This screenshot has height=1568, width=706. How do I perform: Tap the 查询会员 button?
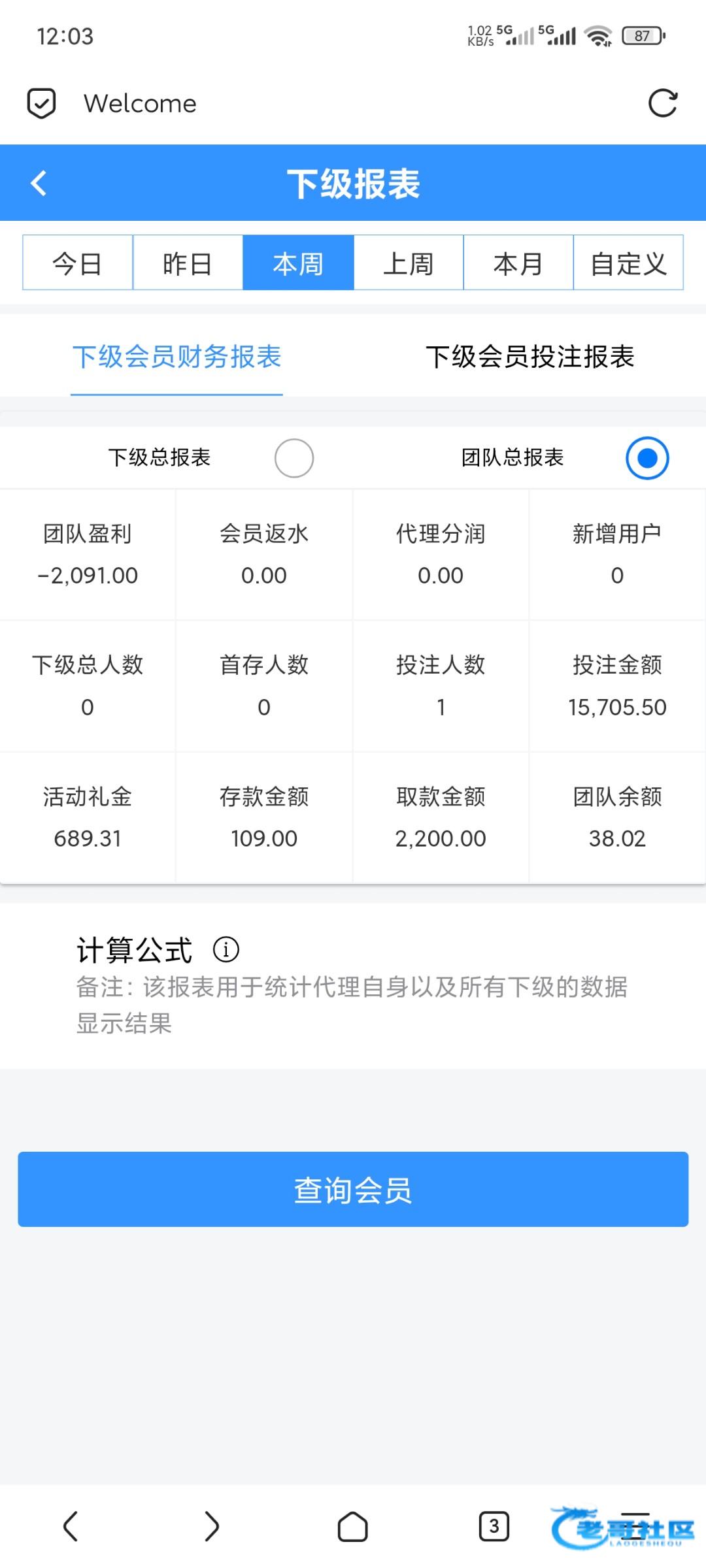tap(353, 1189)
